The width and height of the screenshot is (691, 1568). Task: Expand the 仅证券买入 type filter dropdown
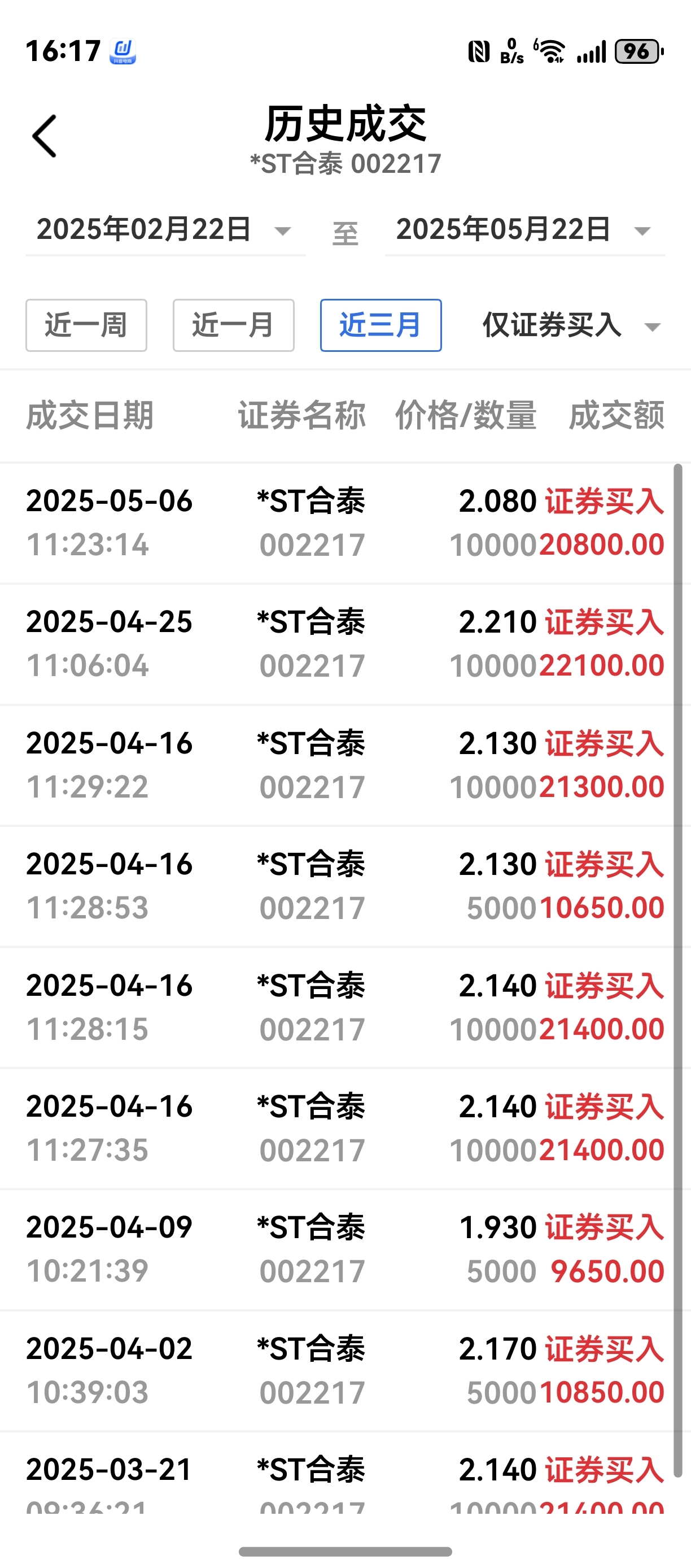point(572,325)
